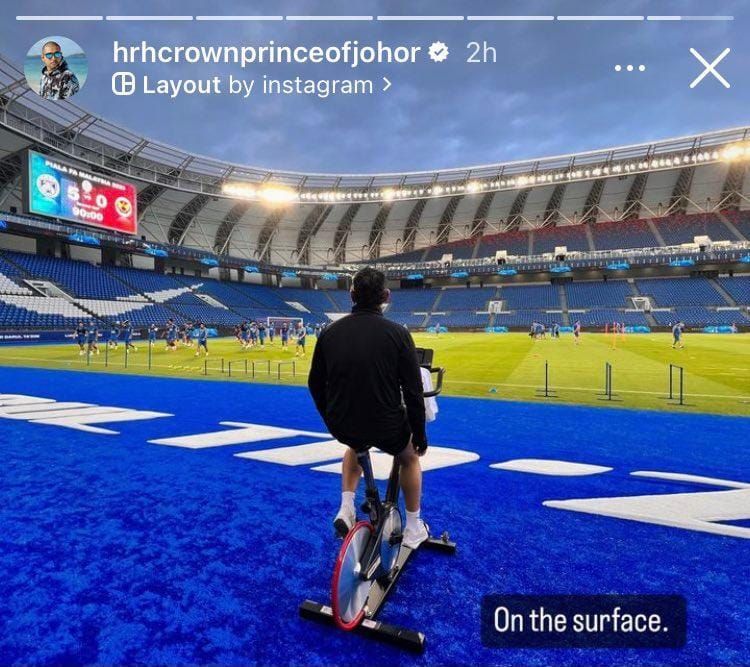Close the story viewer
Screen dimensions: 750x667
(709, 68)
